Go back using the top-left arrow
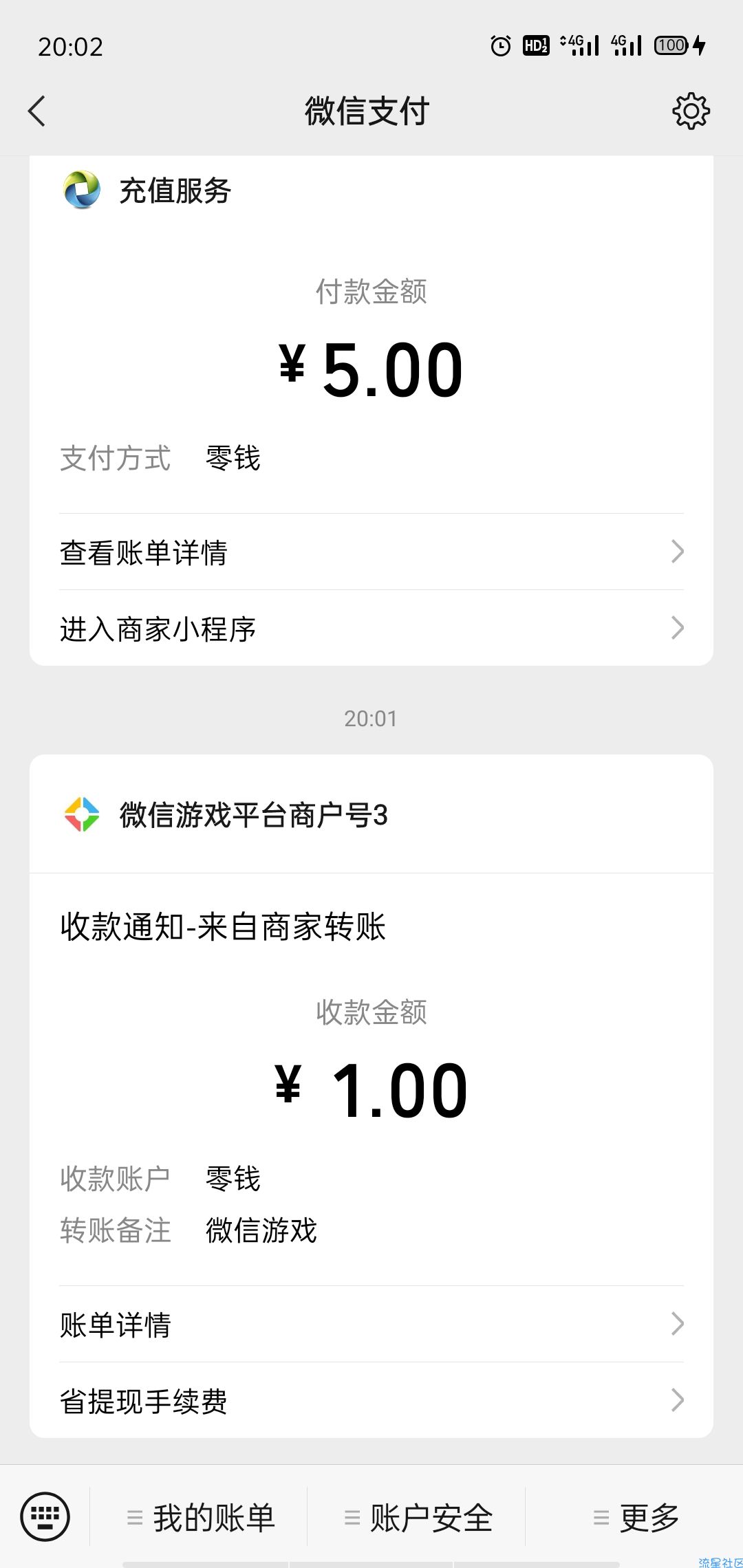Image resolution: width=743 pixels, height=1568 pixels. tap(37, 111)
